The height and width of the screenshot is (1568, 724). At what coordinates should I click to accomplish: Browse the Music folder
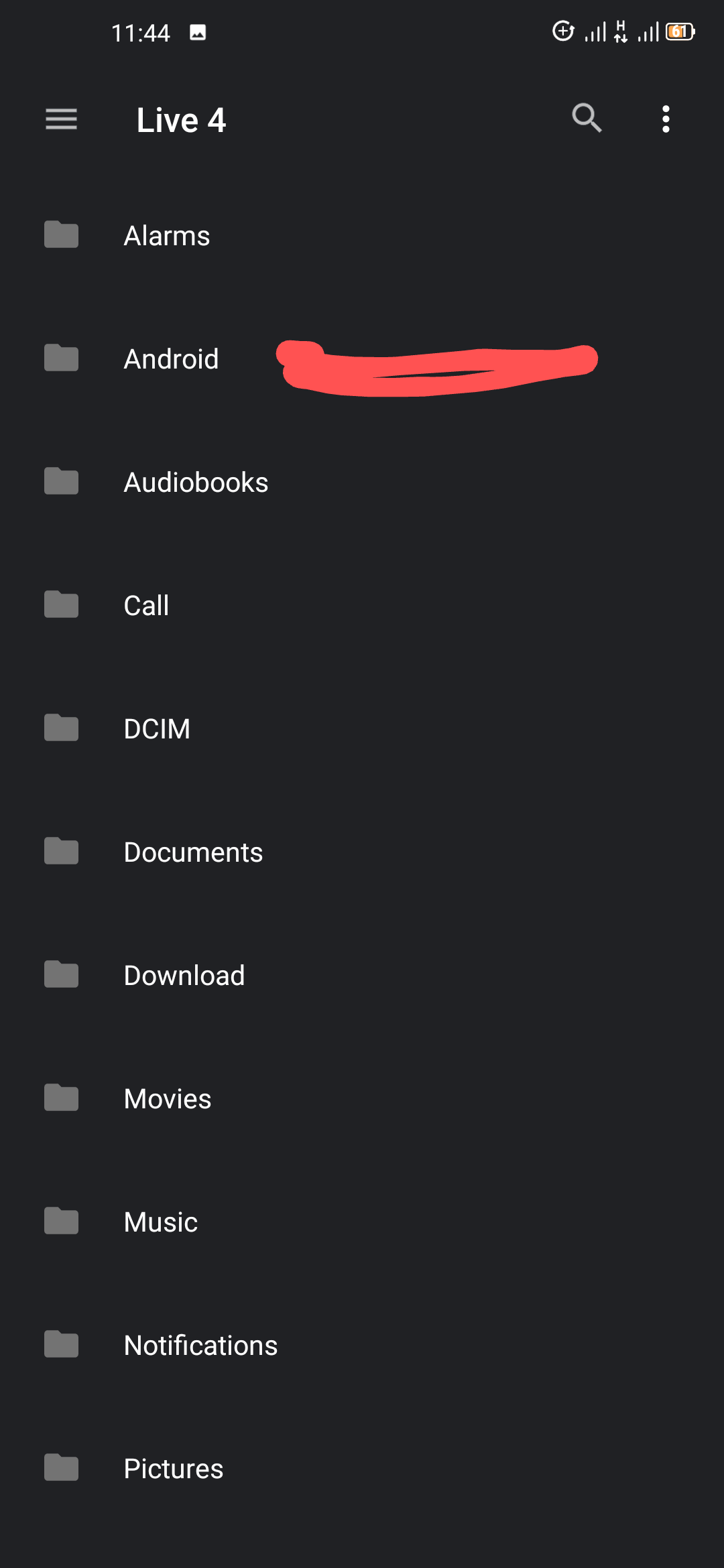(x=161, y=1222)
